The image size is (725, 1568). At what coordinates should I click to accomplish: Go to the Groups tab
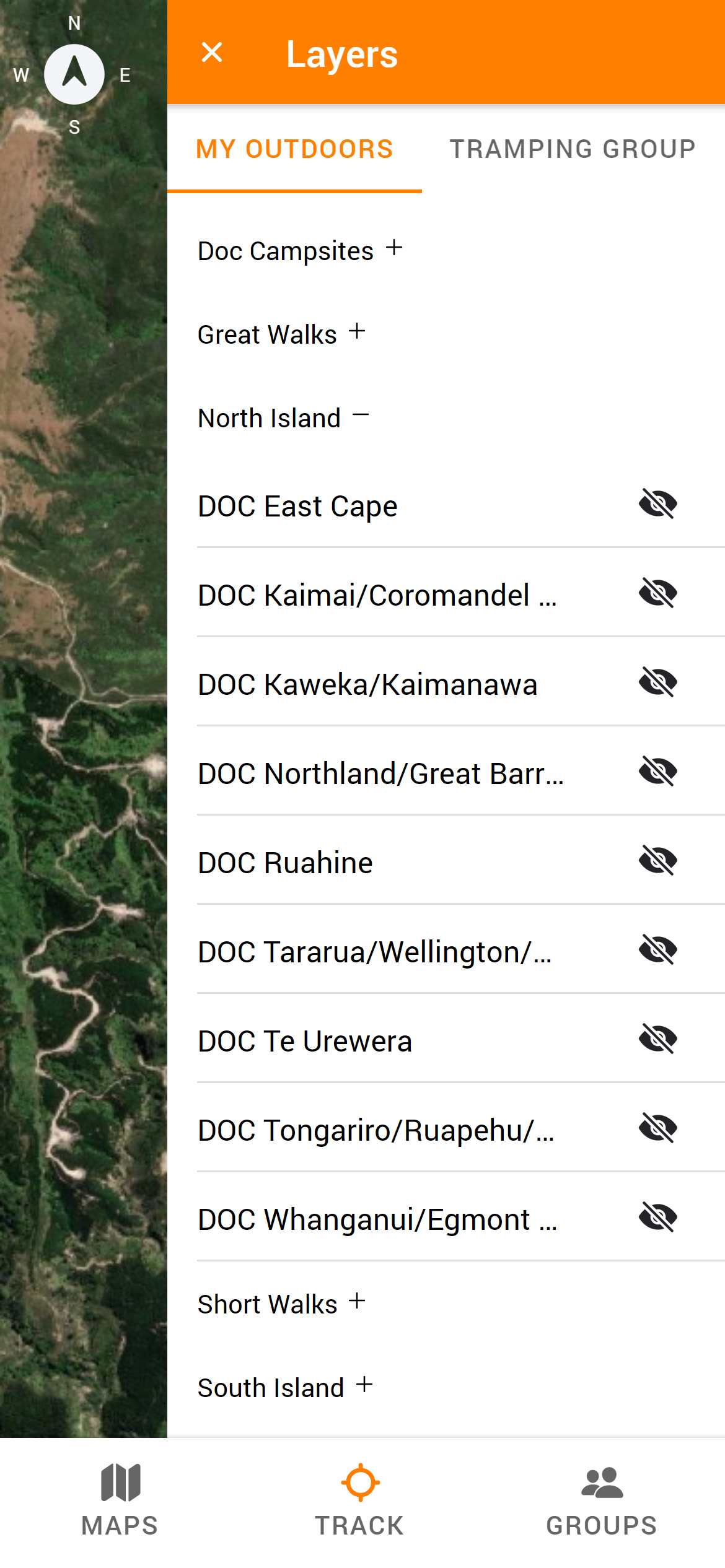tap(602, 1499)
